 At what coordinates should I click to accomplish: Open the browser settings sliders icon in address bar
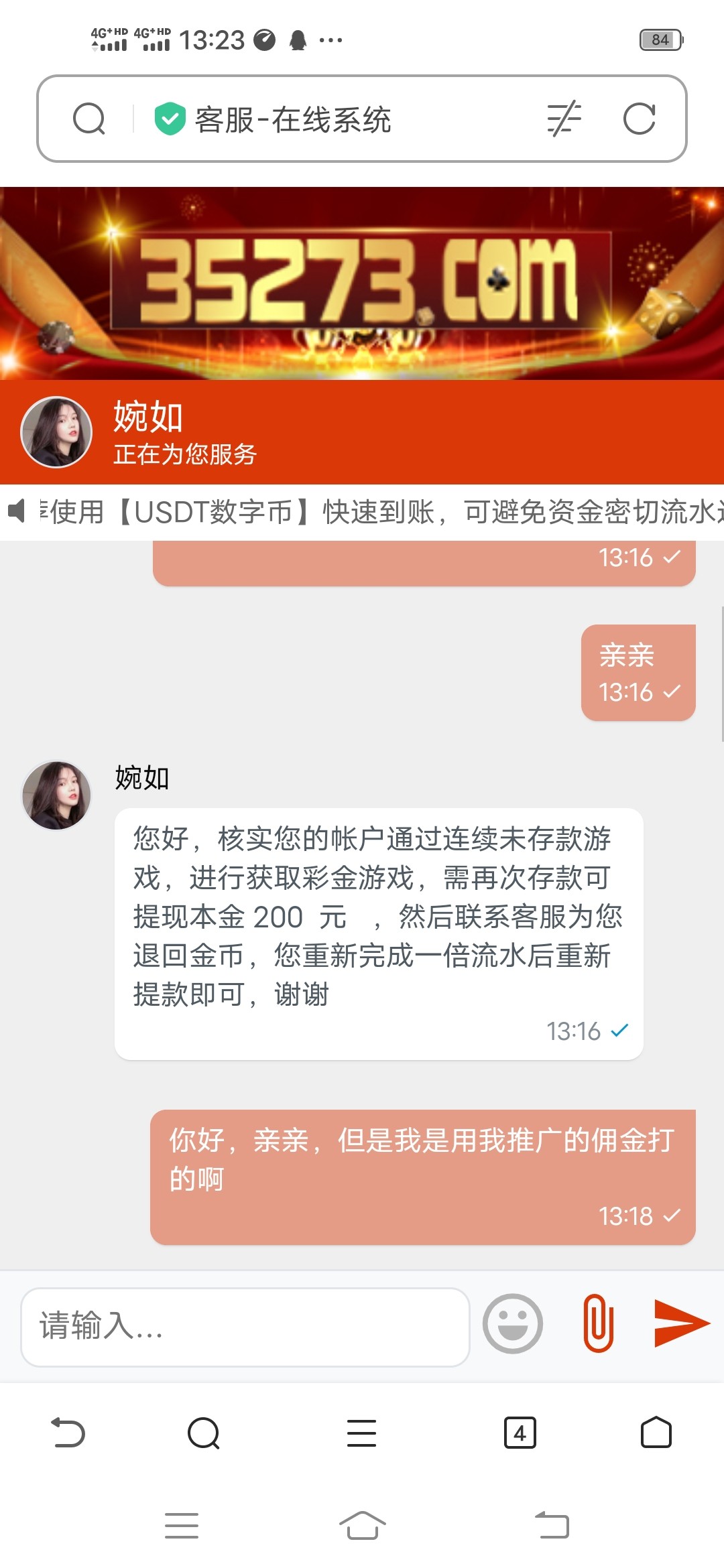coord(563,119)
